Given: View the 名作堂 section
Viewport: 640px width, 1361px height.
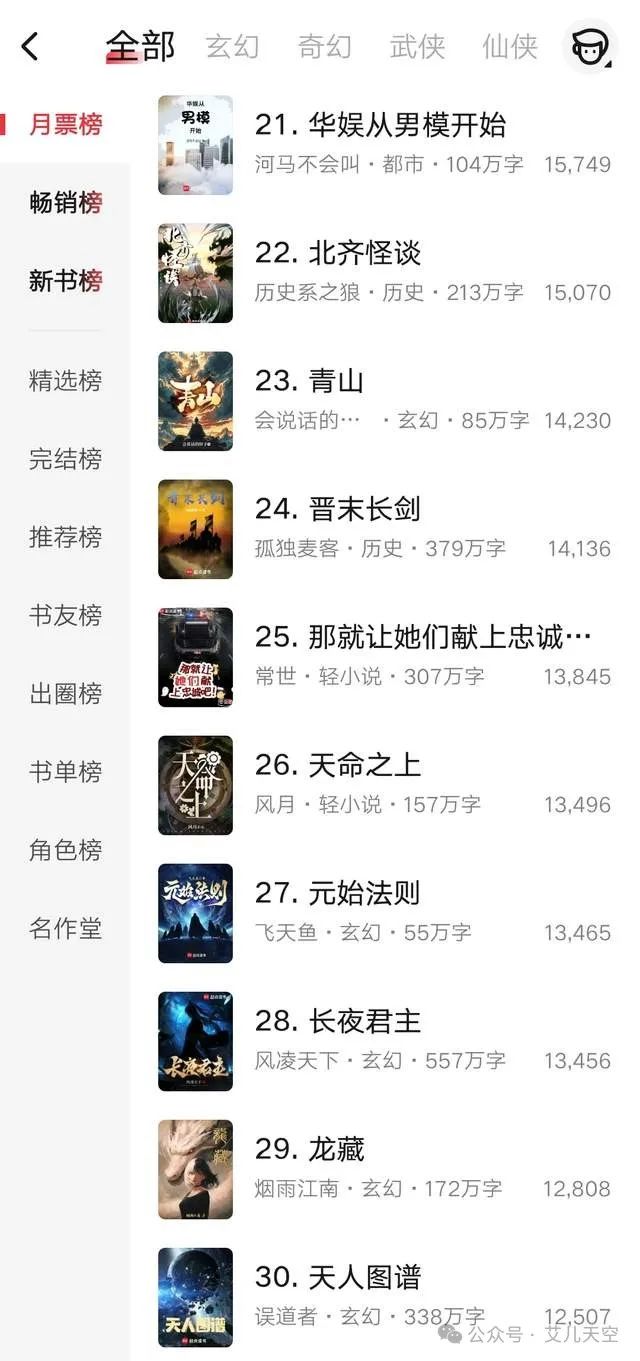Looking at the screenshot, I should (x=65, y=928).
